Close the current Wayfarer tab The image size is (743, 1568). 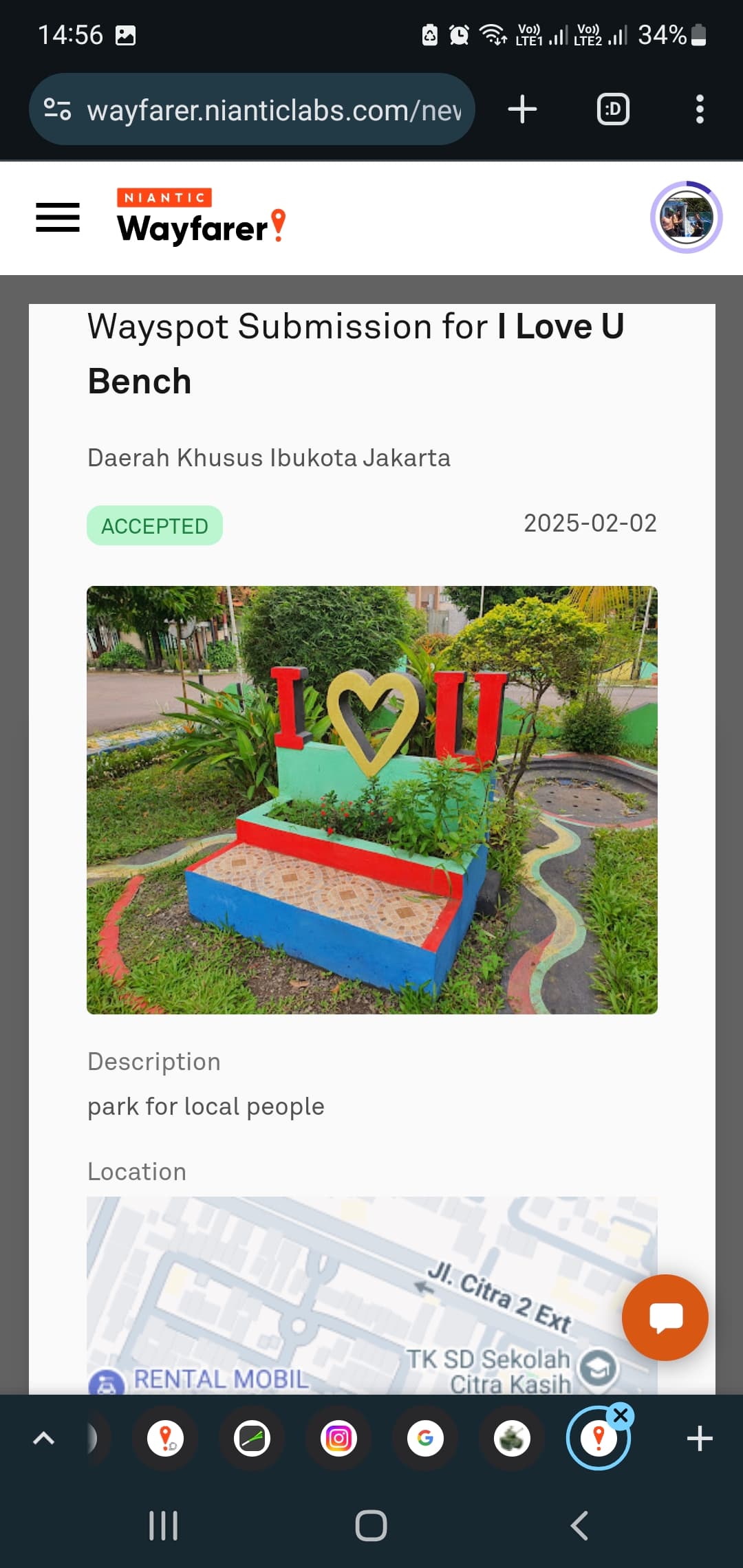click(621, 1415)
